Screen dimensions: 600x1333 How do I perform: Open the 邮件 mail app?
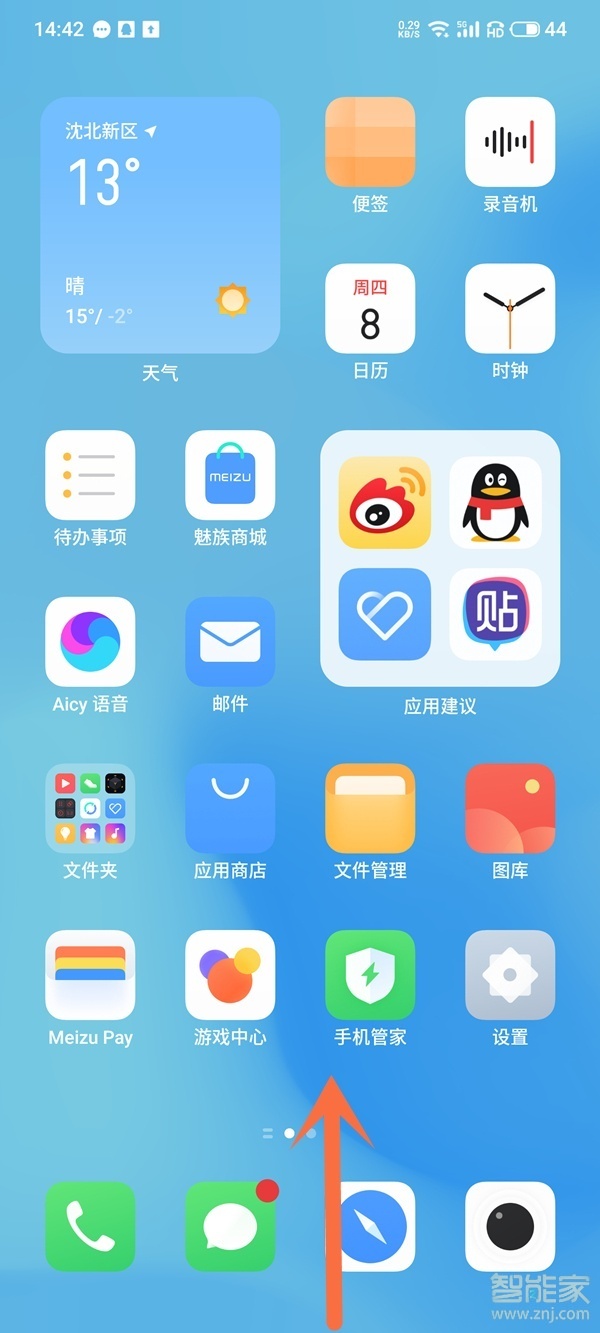[x=230, y=642]
